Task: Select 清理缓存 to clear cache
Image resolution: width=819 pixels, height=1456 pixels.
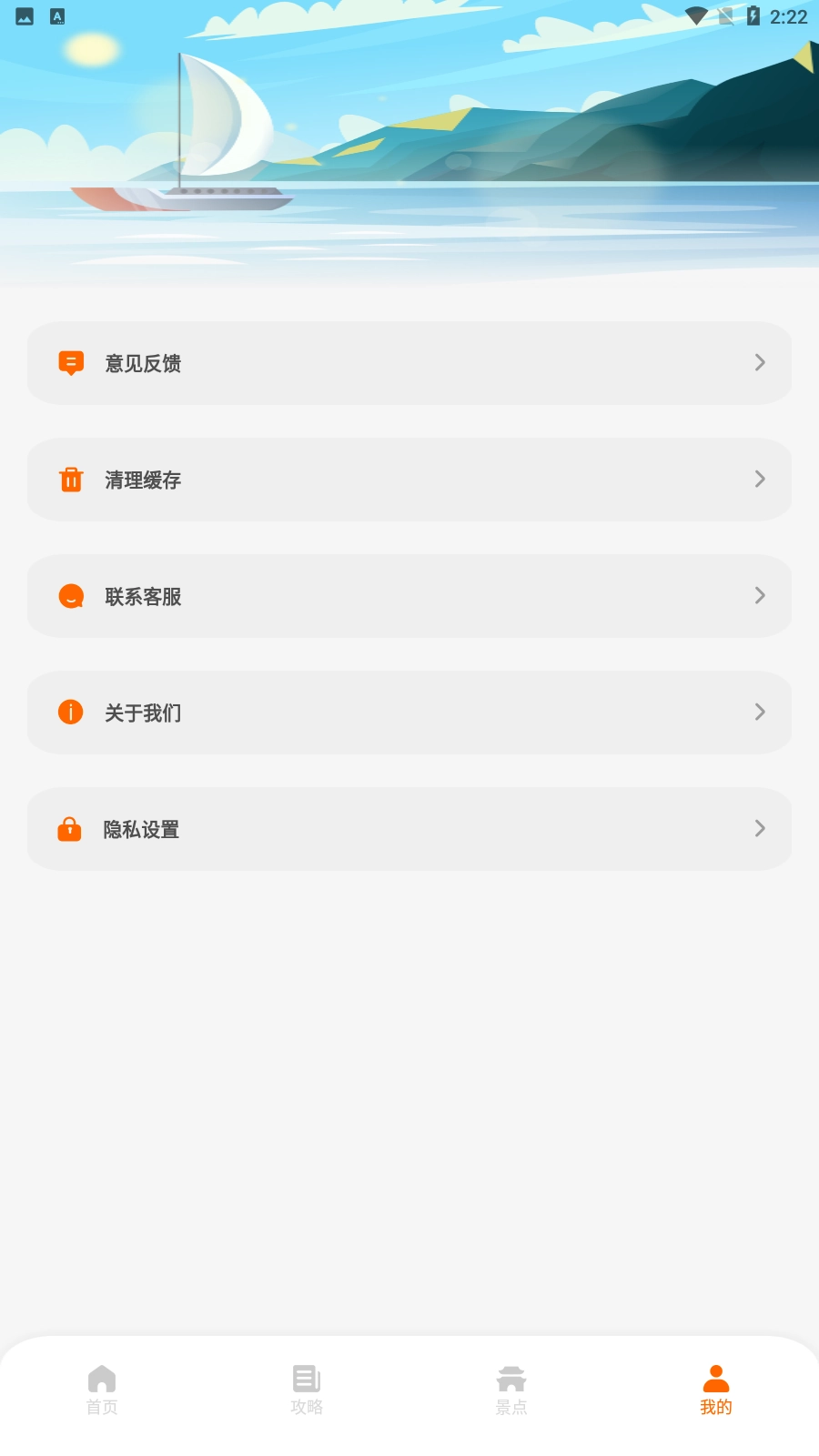Action: click(409, 480)
